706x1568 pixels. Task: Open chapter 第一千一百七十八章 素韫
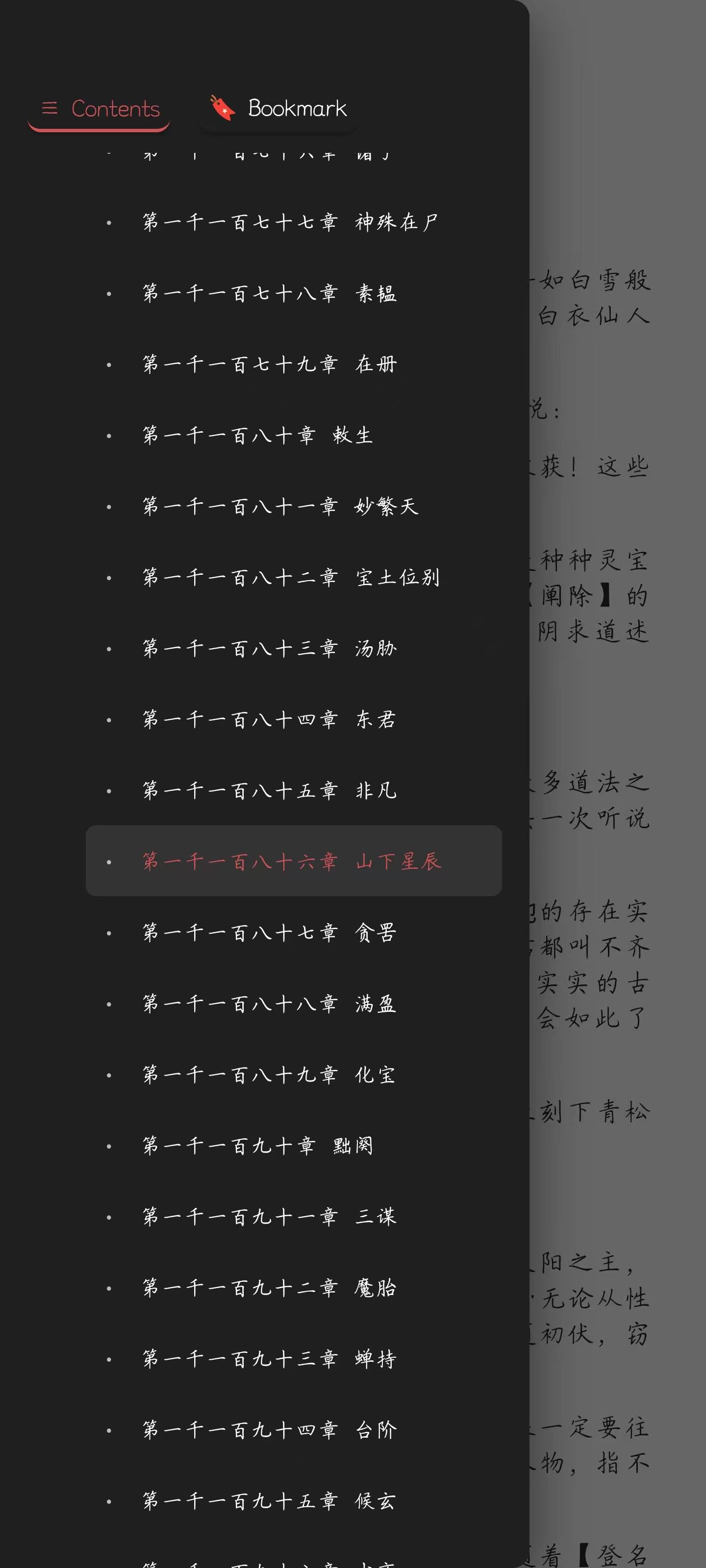coord(269,294)
